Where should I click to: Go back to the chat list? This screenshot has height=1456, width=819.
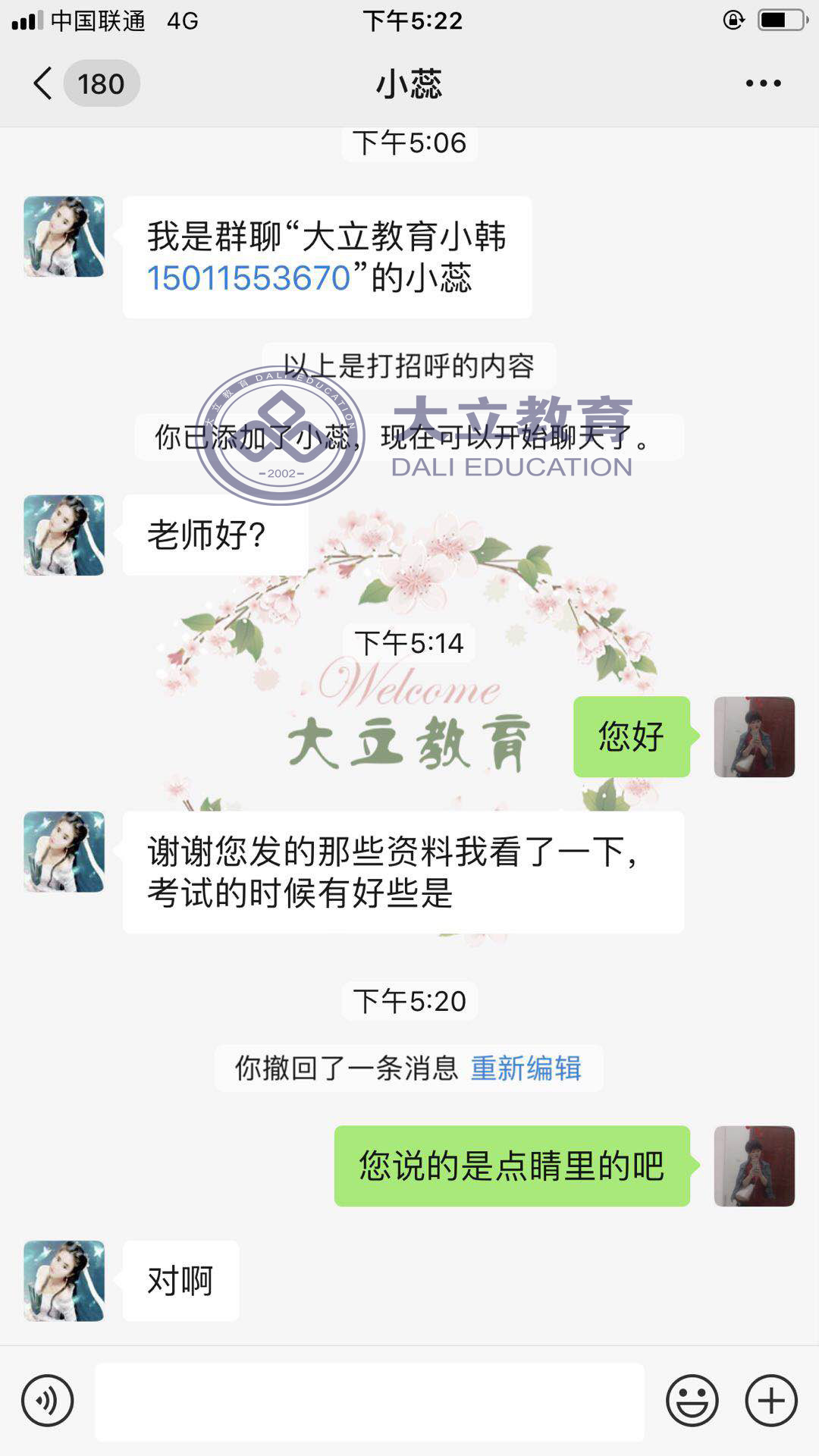coord(44,83)
